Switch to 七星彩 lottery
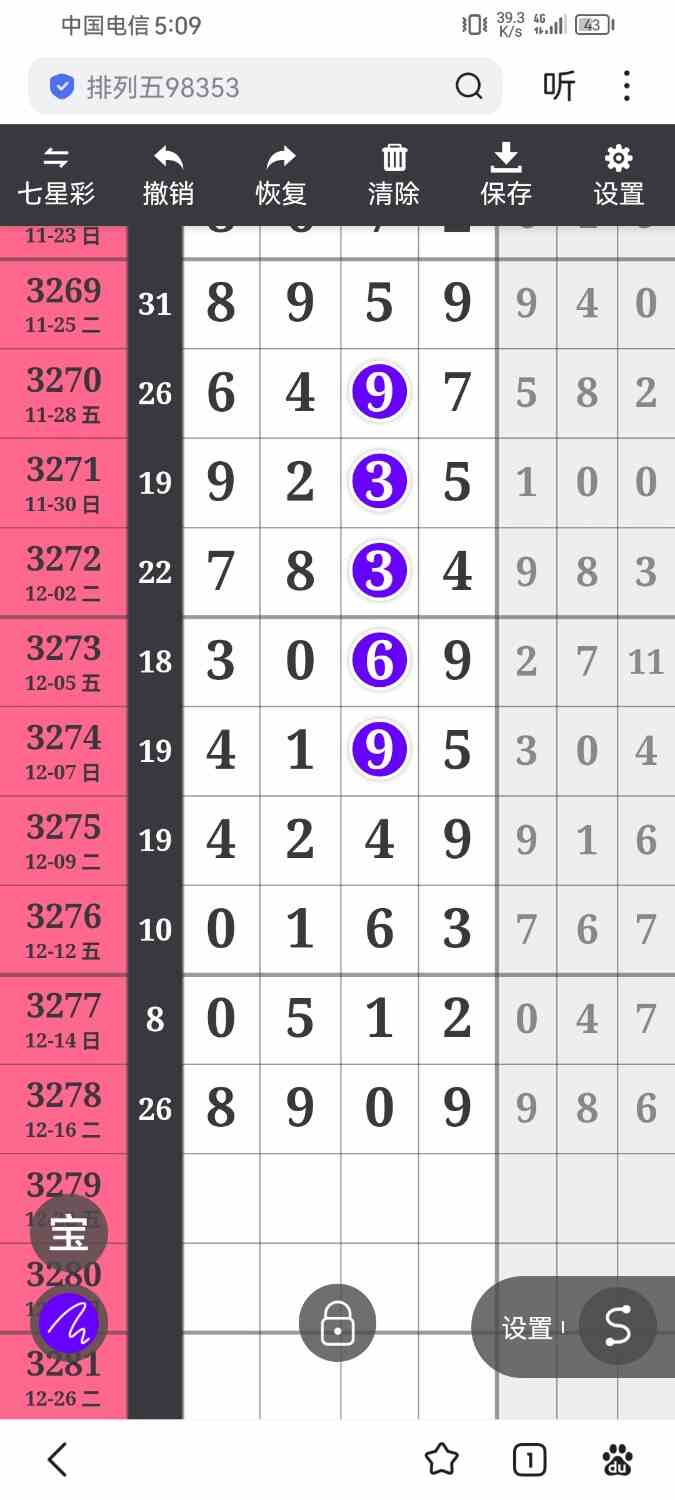Screen dimensions: 675x1500 point(56,175)
